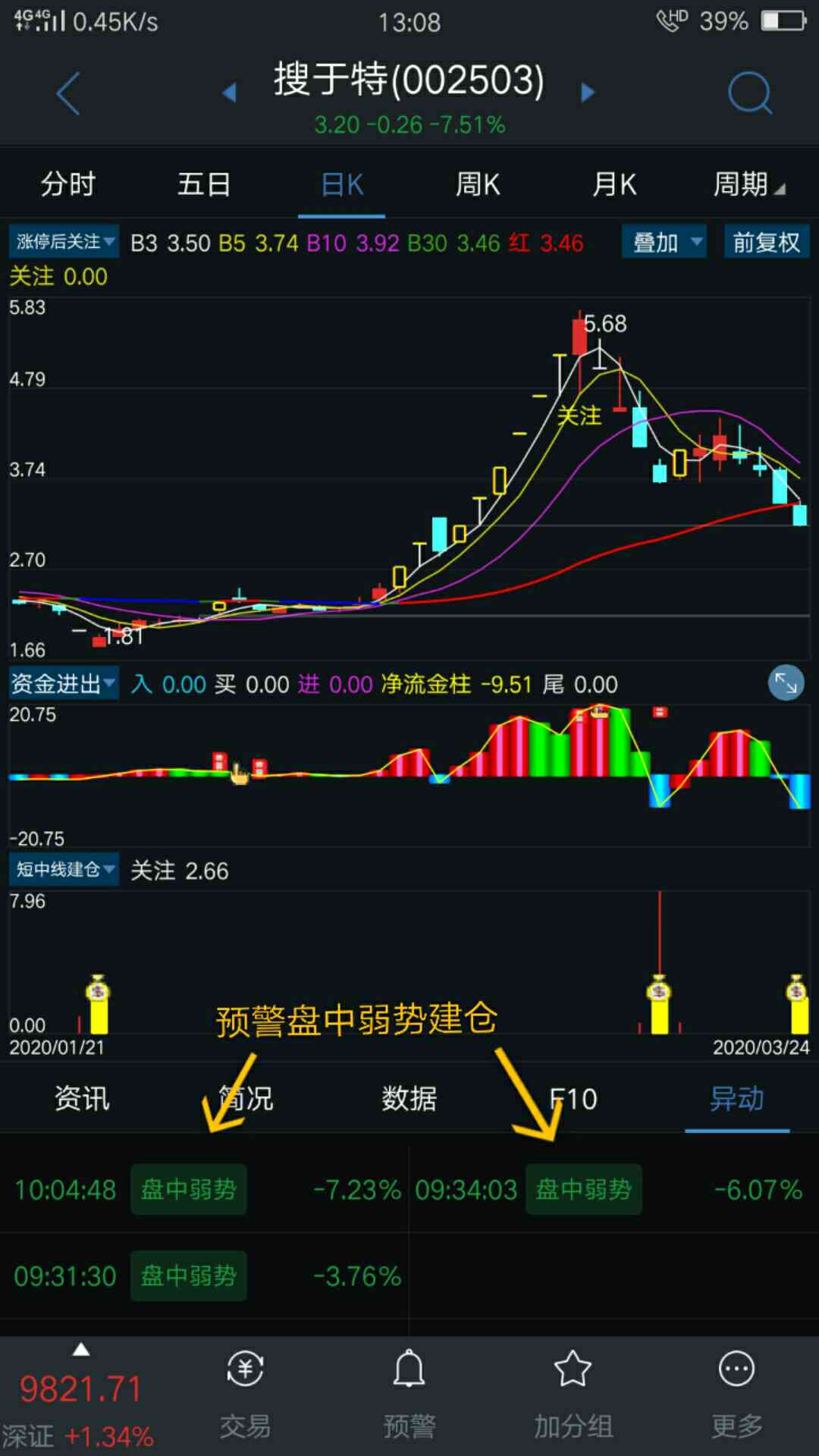Open 交易 in the bottom bar
Image resolution: width=819 pixels, height=1456 pixels.
tap(245, 1395)
